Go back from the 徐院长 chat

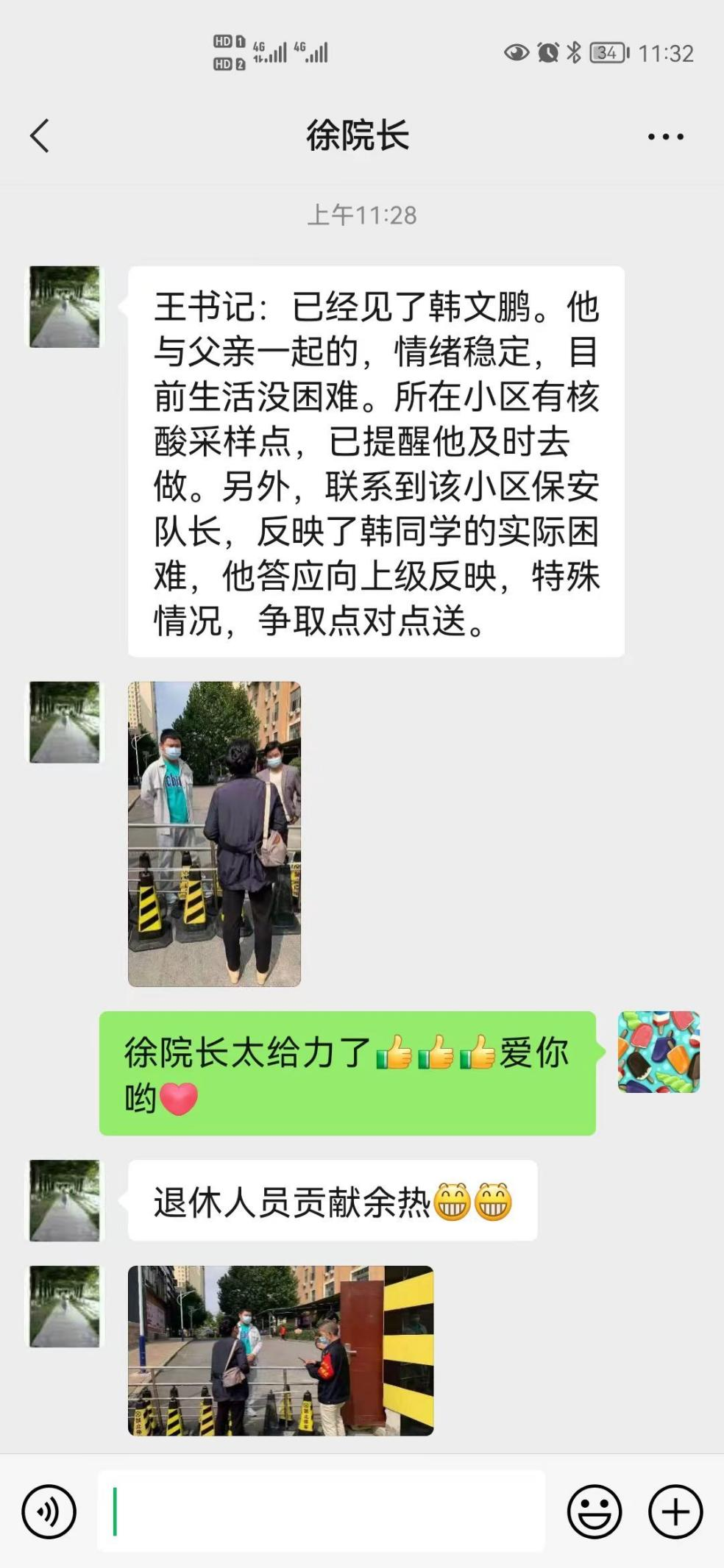coord(40,136)
